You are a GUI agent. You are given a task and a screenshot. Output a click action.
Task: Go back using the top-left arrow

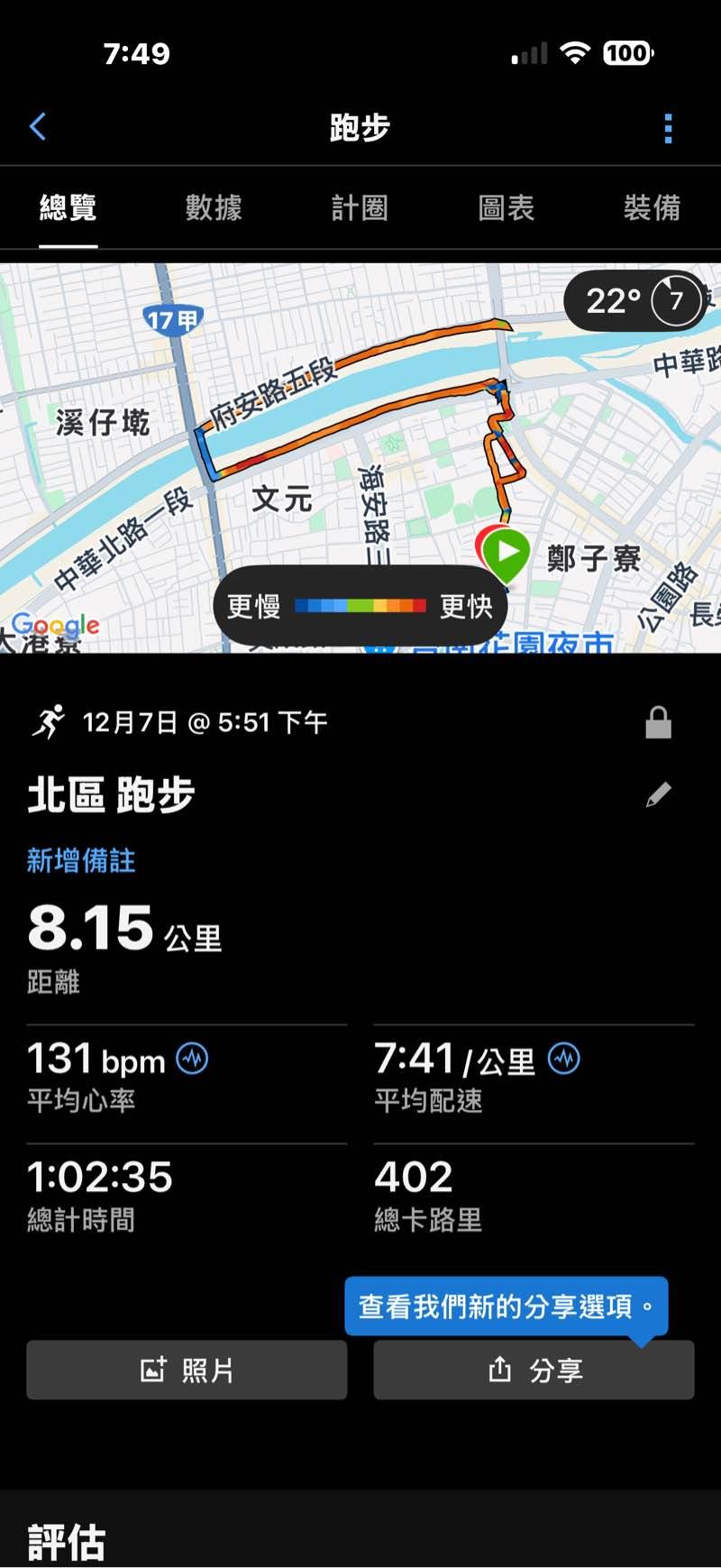(x=38, y=127)
